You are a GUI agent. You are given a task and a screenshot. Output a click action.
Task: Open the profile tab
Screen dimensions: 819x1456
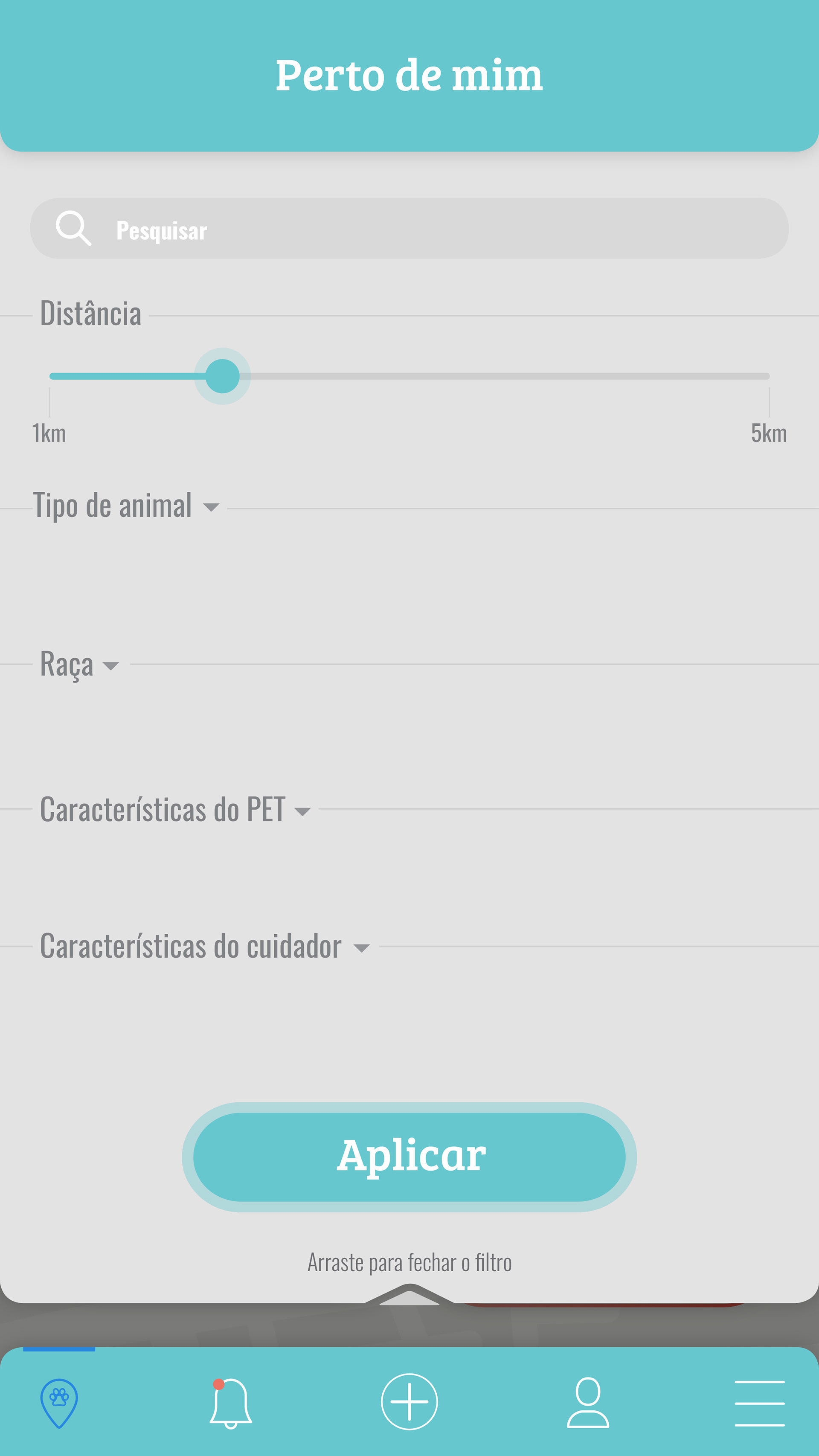point(588,1403)
